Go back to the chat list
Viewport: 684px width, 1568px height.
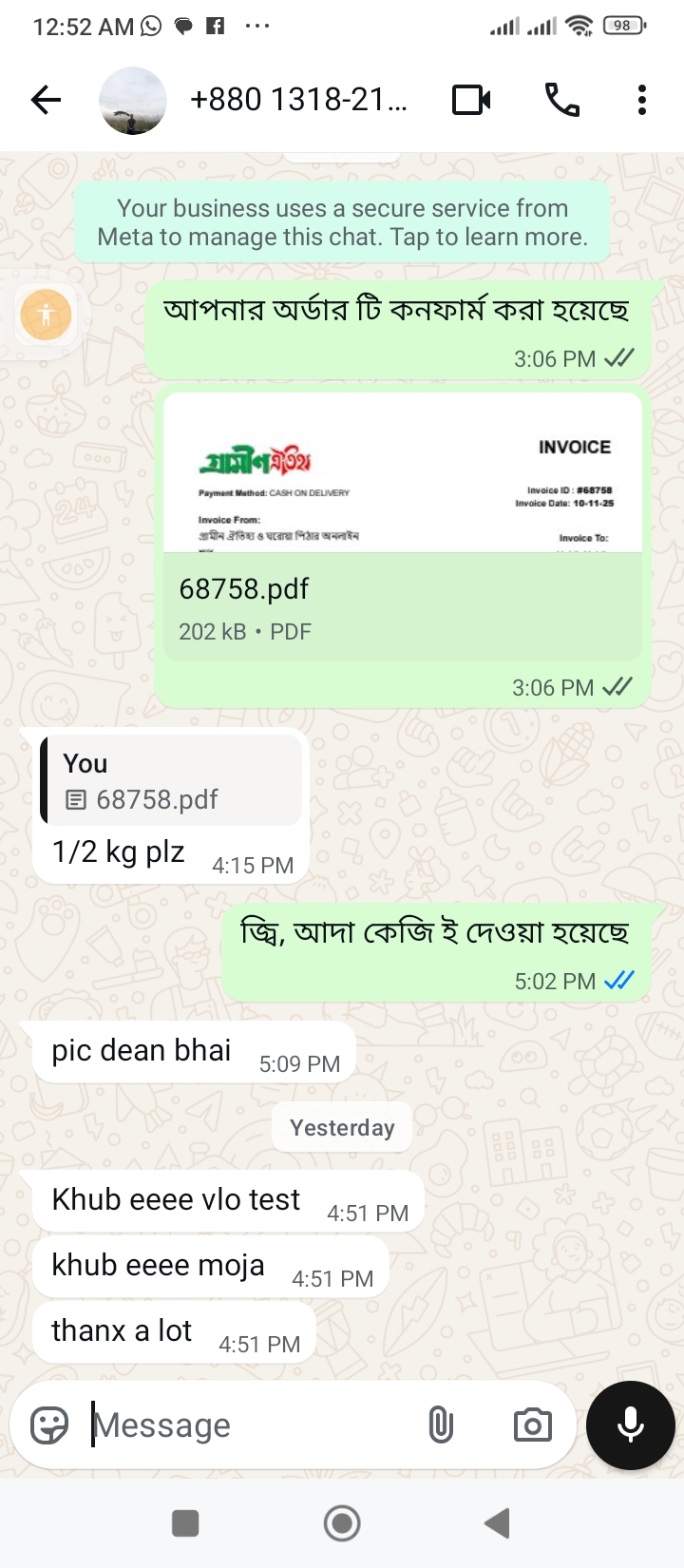[46, 100]
